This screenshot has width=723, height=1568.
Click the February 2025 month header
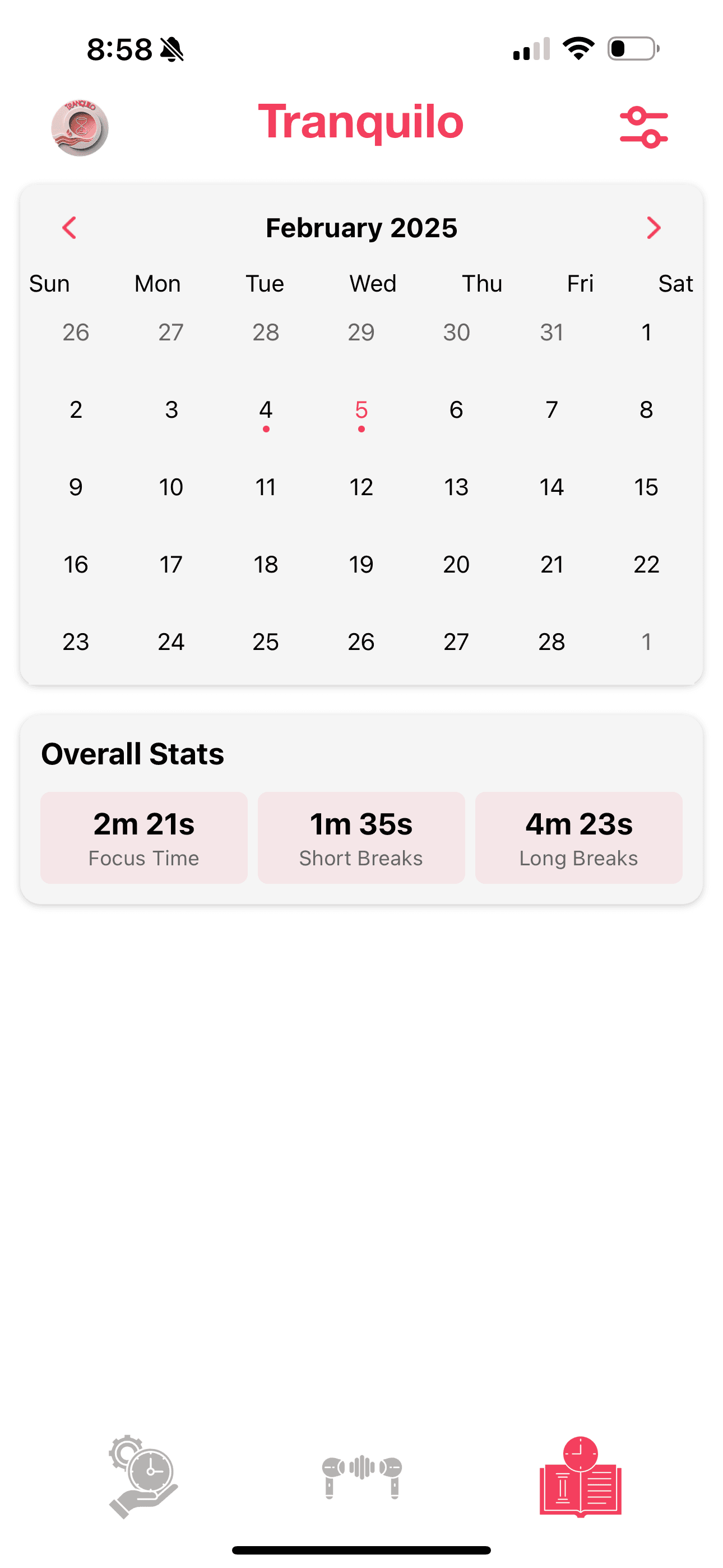point(361,228)
